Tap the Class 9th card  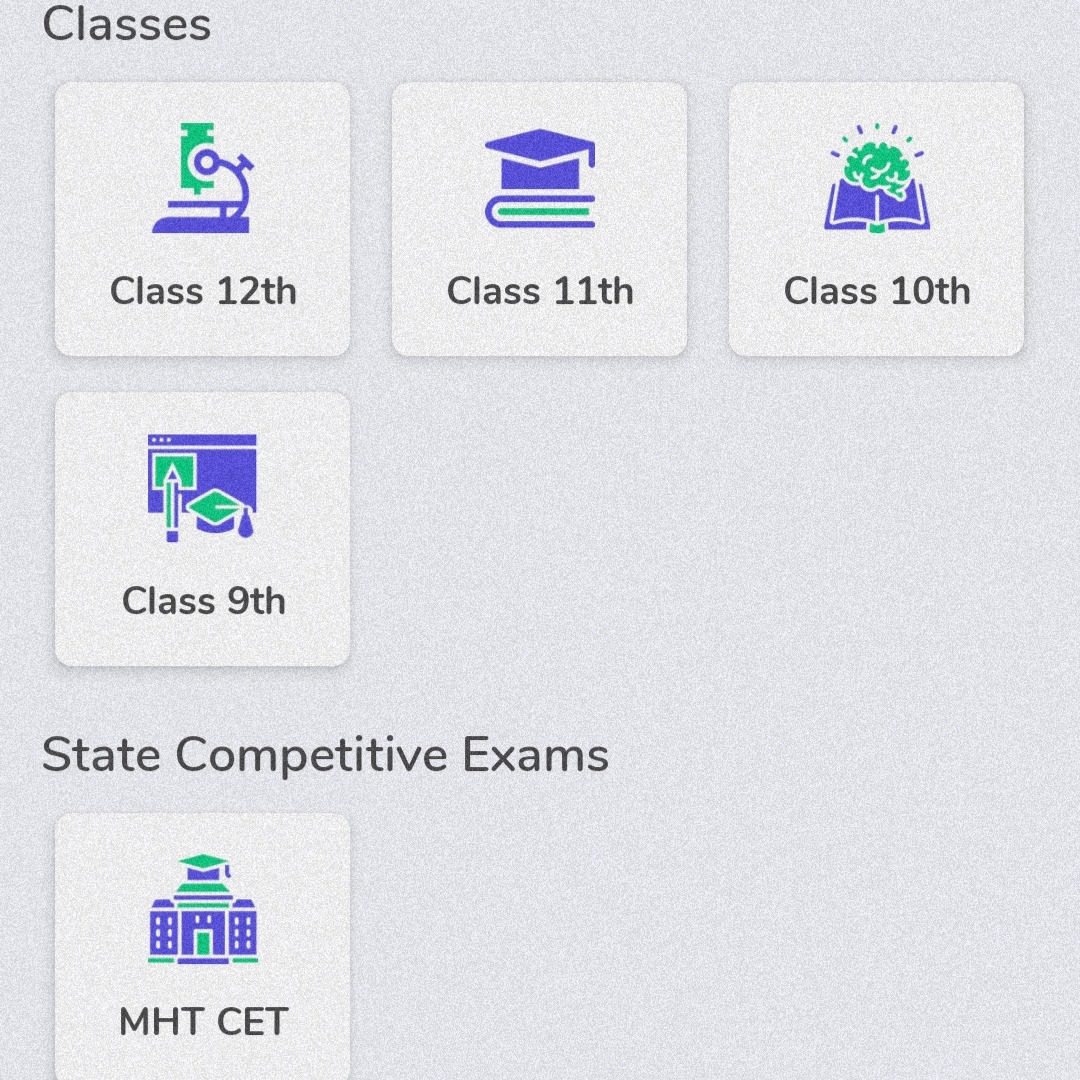point(203,529)
